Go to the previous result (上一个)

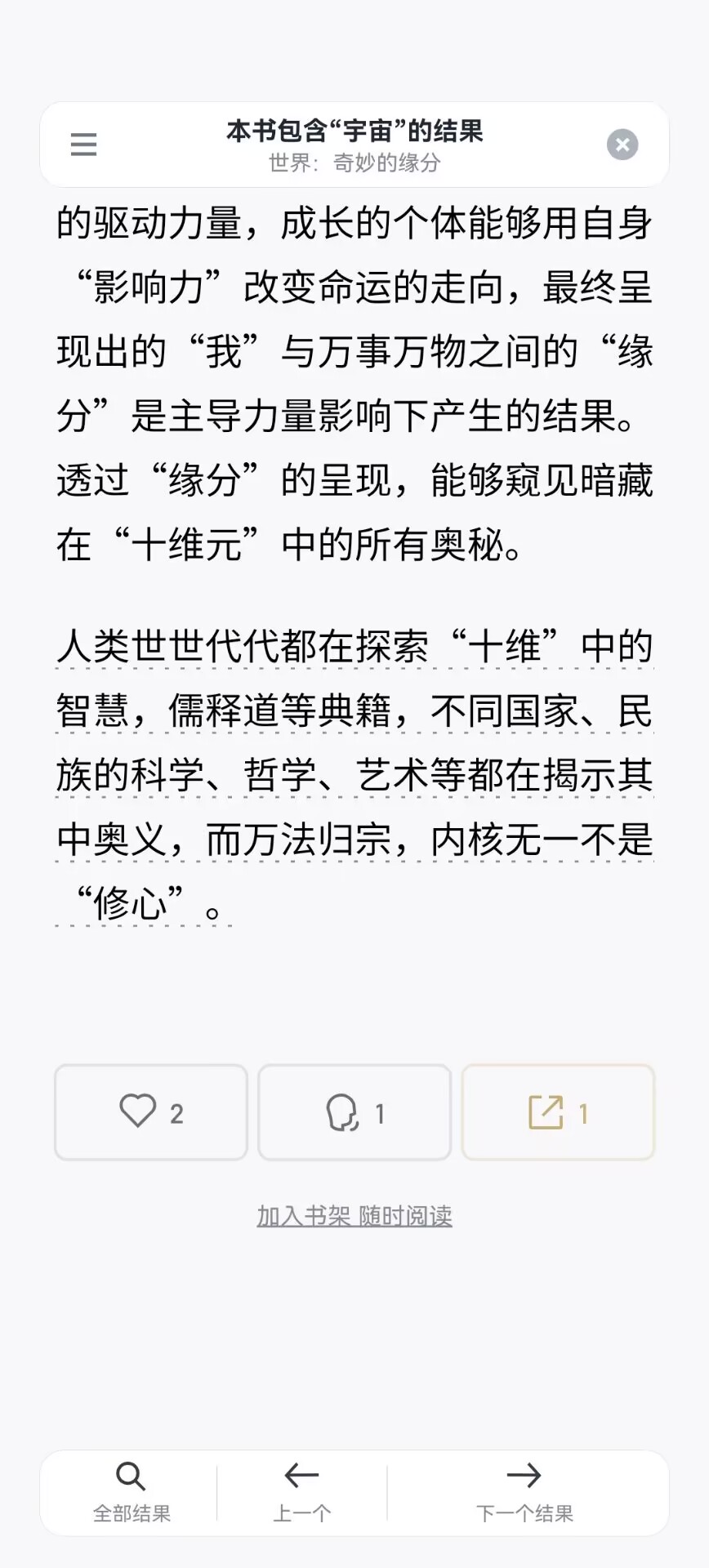301,1493
